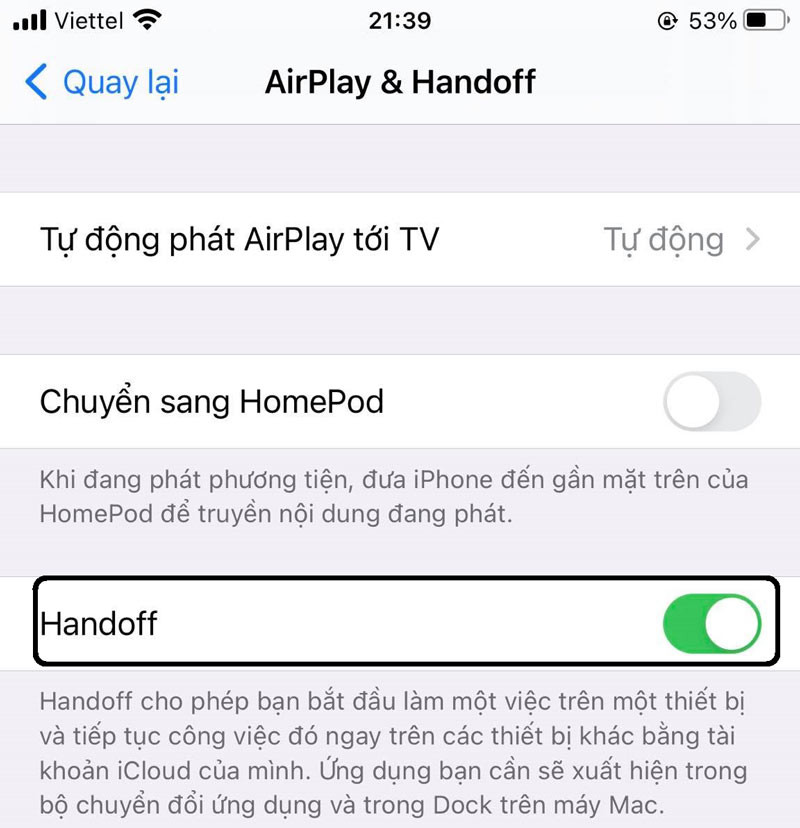Turn off the Handoff switch
Viewport: 800px width, 828px height.
pos(711,624)
